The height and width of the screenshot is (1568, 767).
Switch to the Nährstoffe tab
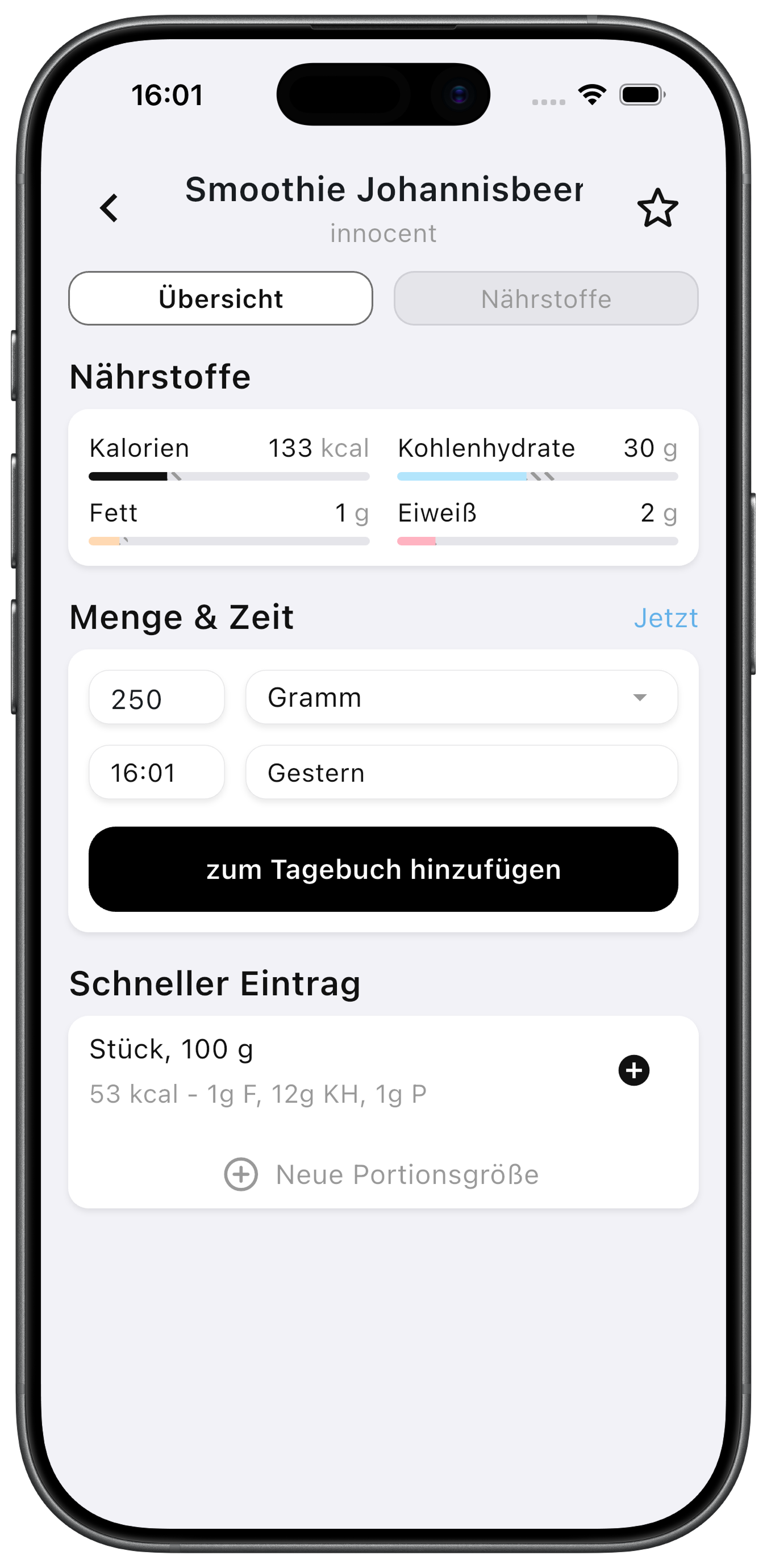(545, 298)
